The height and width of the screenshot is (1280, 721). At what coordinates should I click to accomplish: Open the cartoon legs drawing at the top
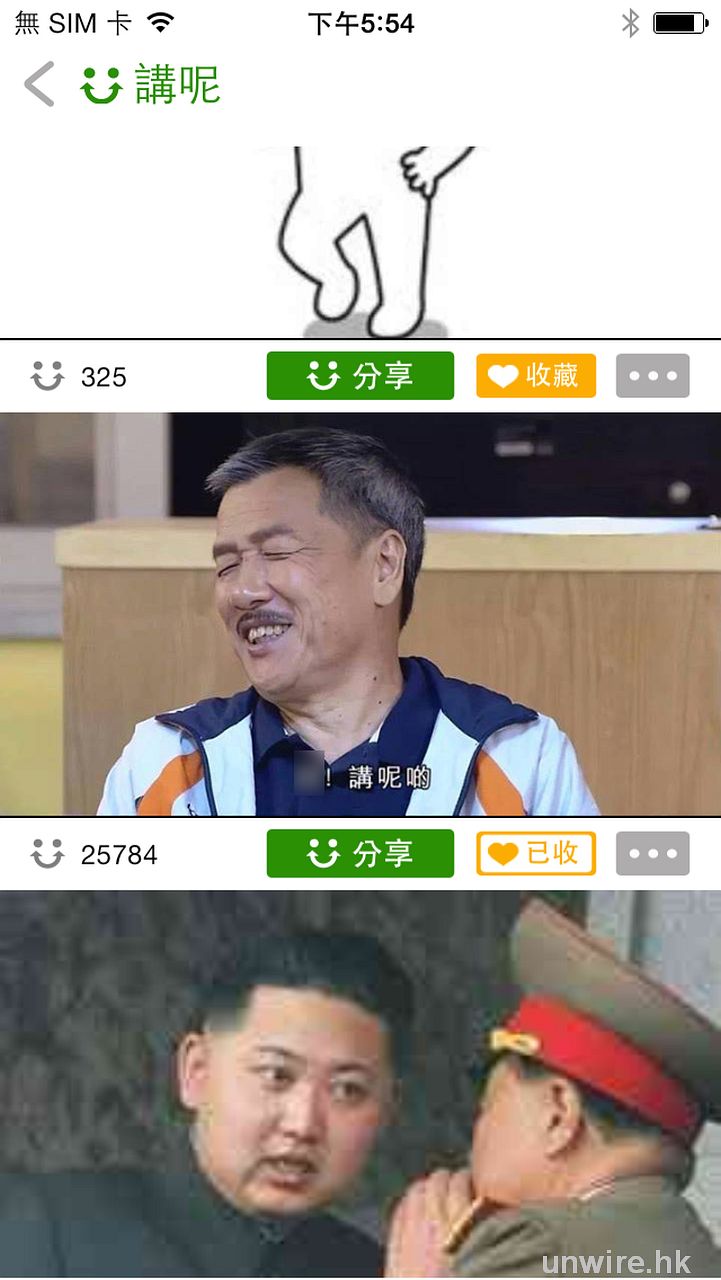360,242
